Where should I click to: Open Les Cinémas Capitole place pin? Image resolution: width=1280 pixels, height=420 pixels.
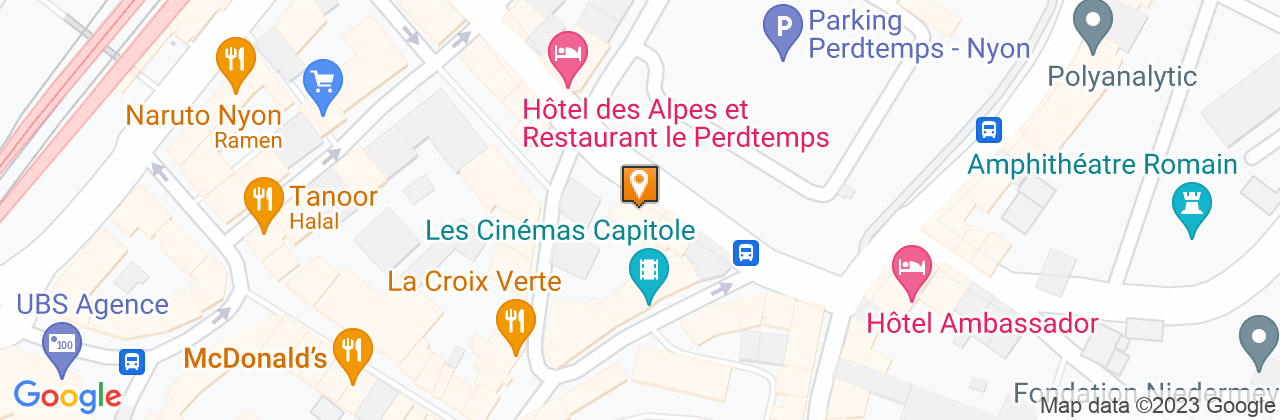[650, 270]
